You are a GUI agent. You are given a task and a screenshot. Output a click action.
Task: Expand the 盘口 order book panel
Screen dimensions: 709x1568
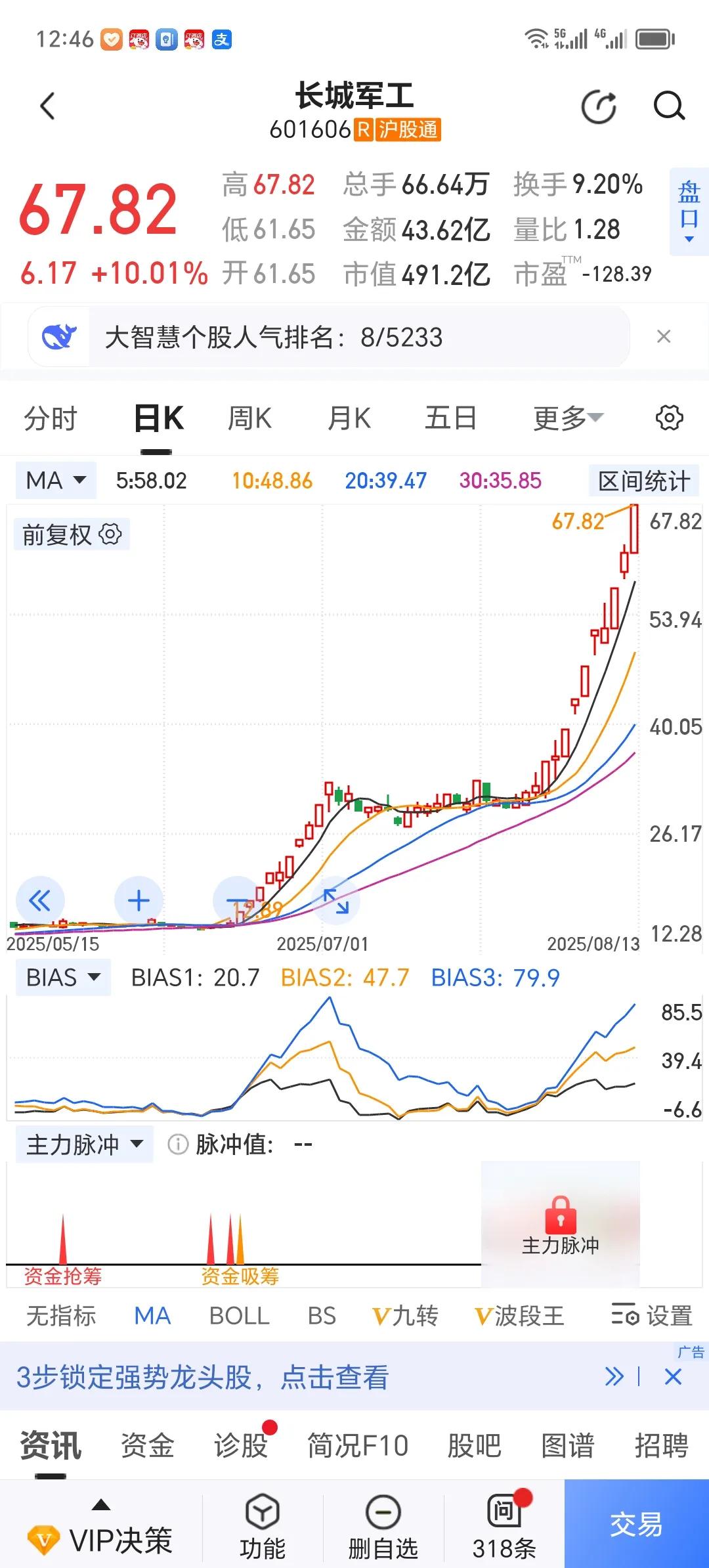pyautogui.click(x=689, y=211)
